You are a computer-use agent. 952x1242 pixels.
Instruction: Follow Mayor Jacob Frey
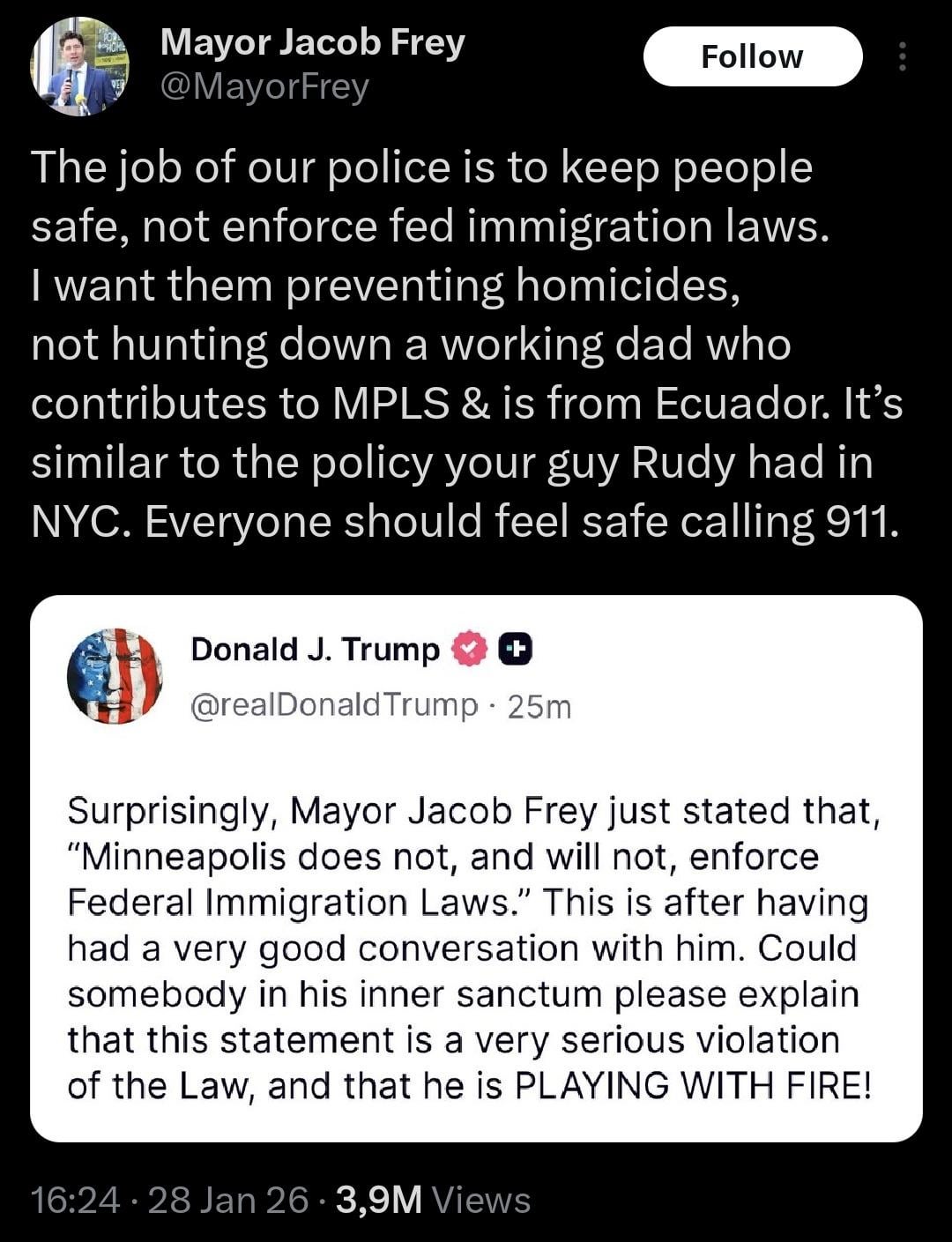pyautogui.click(x=752, y=57)
